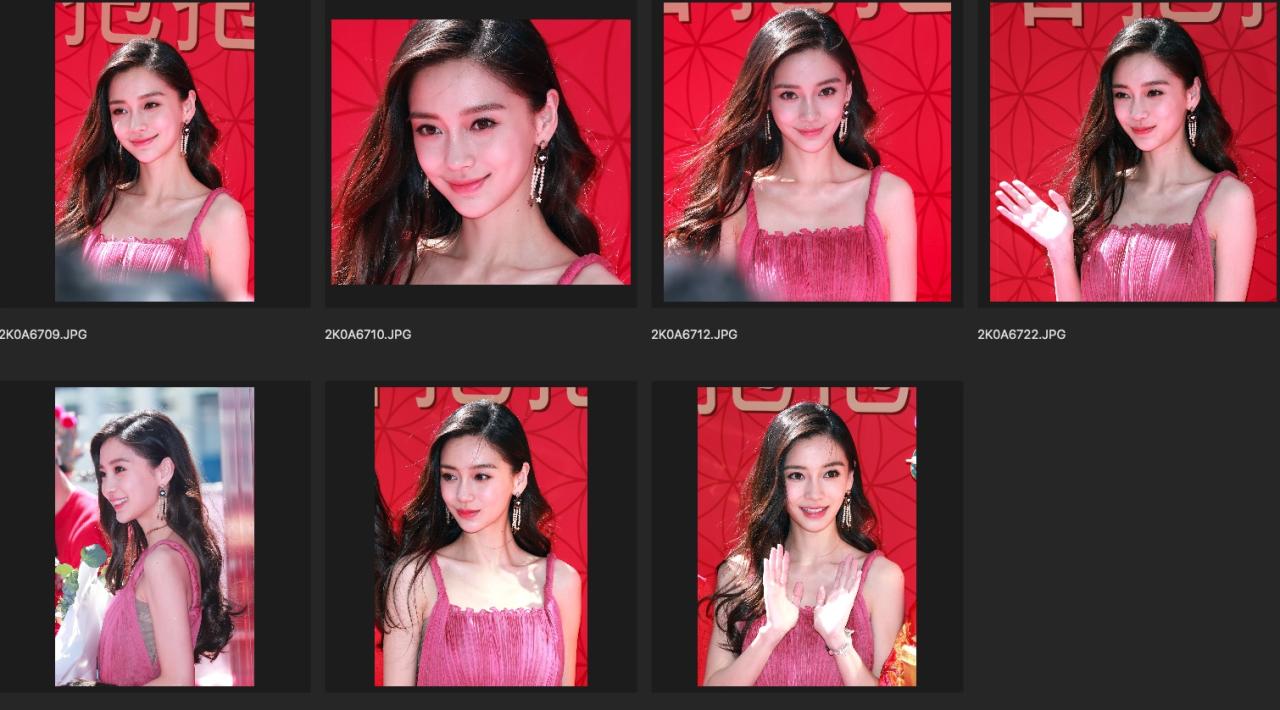Screen dimensions: 1280x710
Task: Select the close-up photo 2K0A6710.JPG
Action: point(481,152)
